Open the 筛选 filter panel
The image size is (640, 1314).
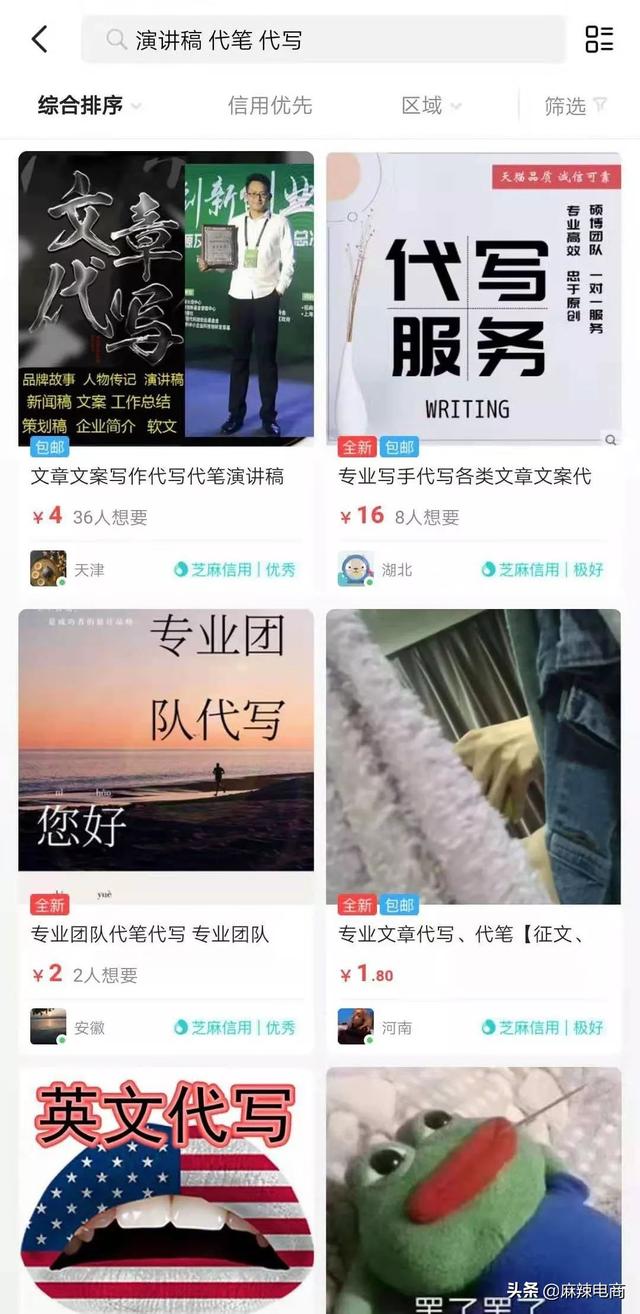pos(575,105)
